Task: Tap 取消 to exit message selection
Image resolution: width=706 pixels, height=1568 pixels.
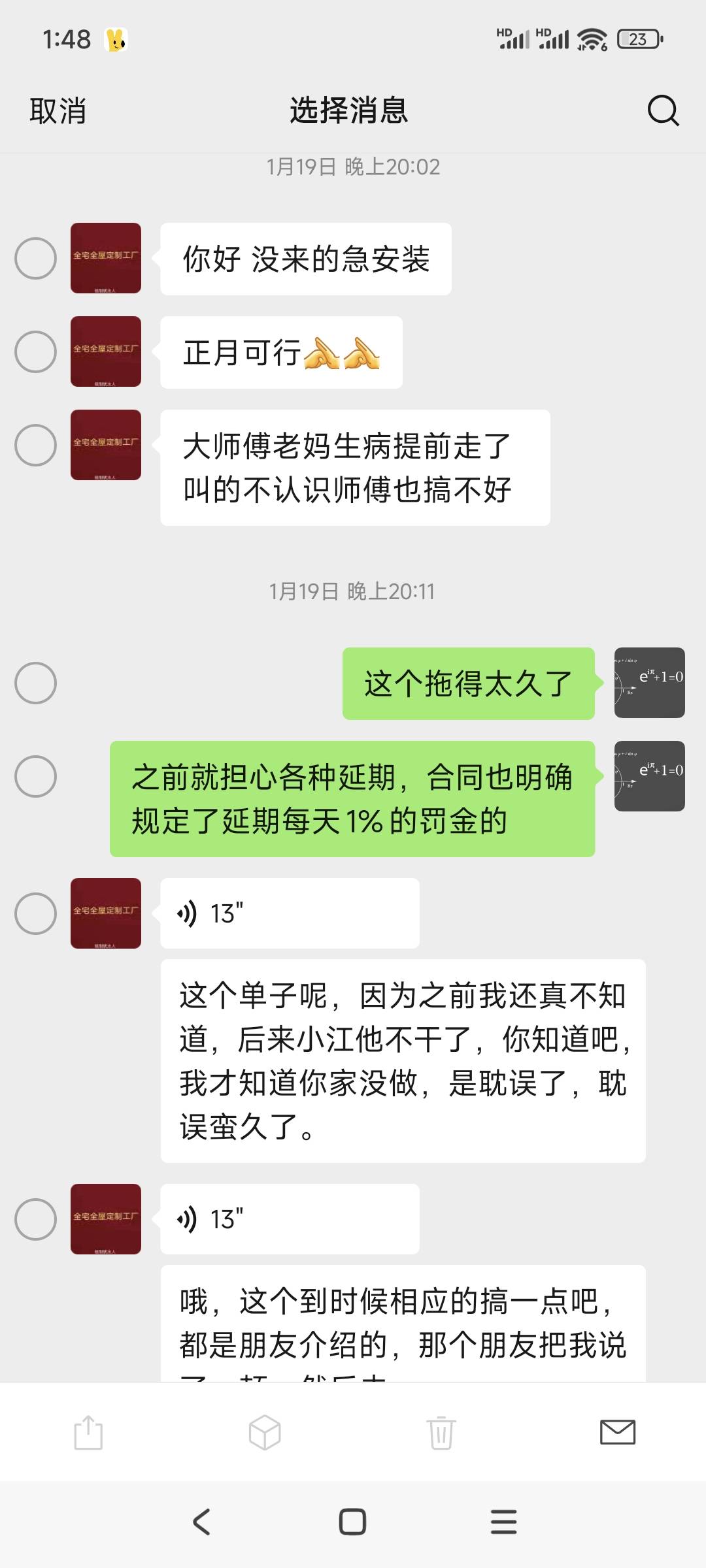Action: pyautogui.click(x=58, y=110)
